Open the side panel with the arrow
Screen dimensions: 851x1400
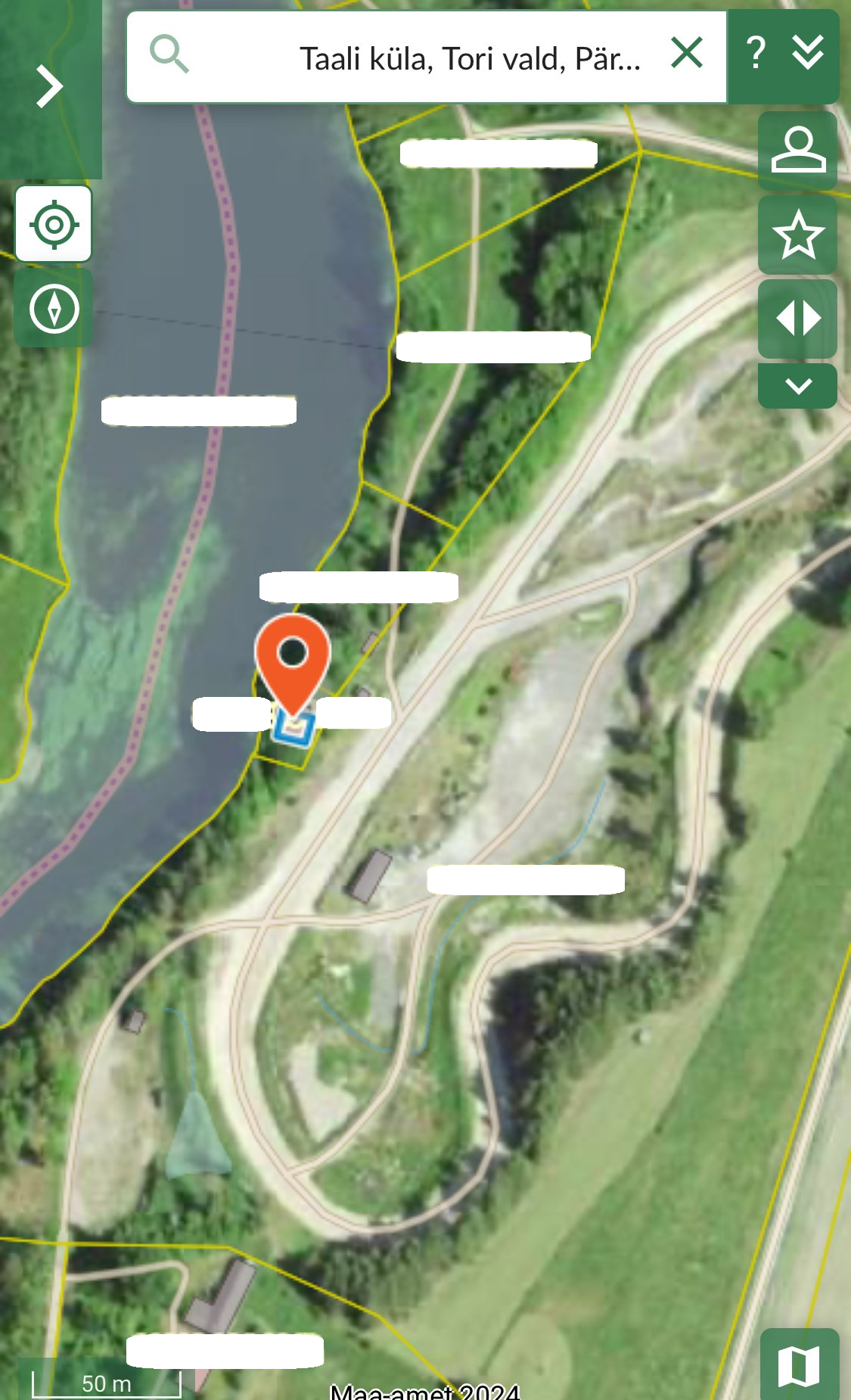(49, 86)
